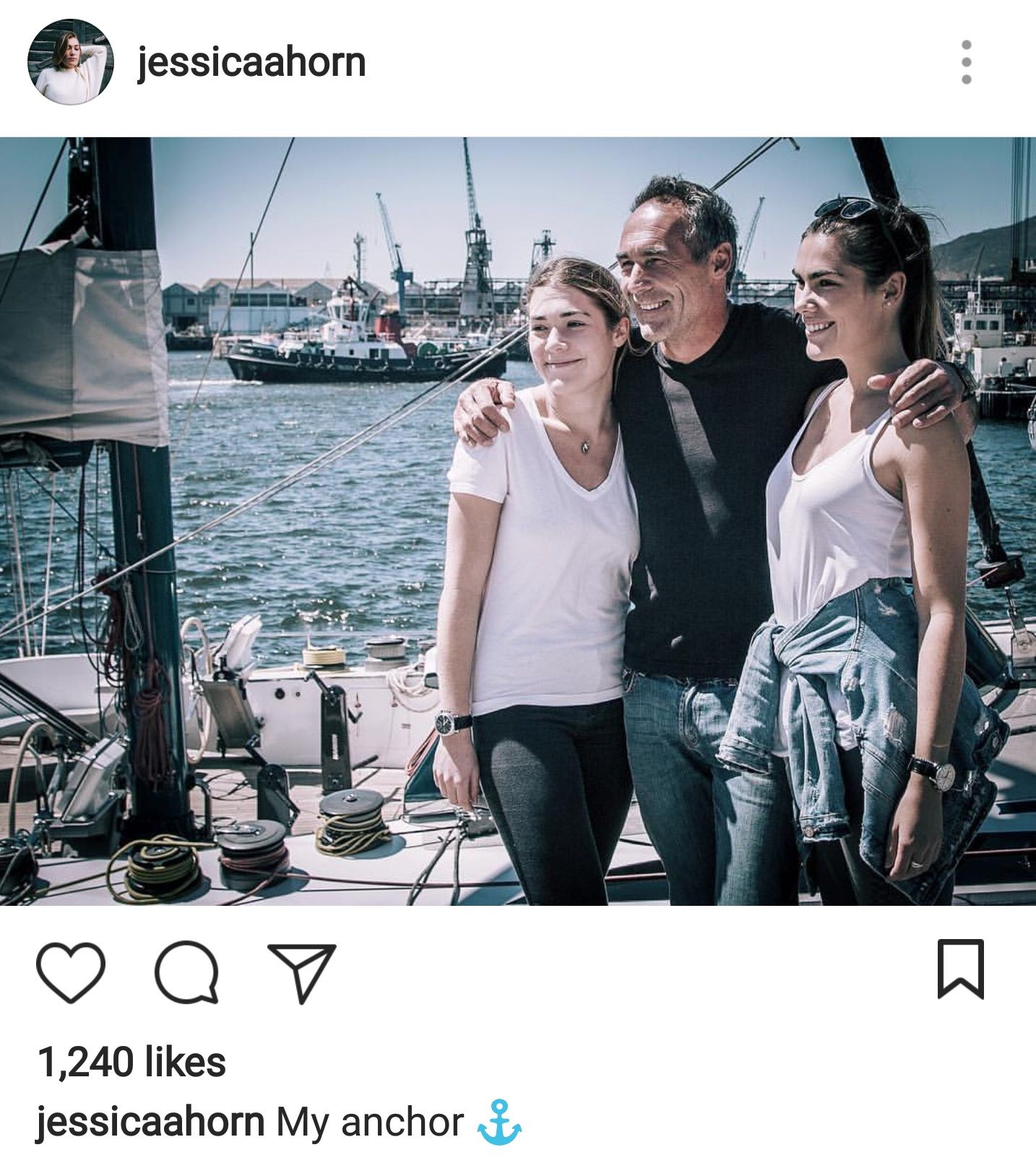Open the post's three-dot options menu
The image size is (1036, 1176).
(x=967, y=63)
